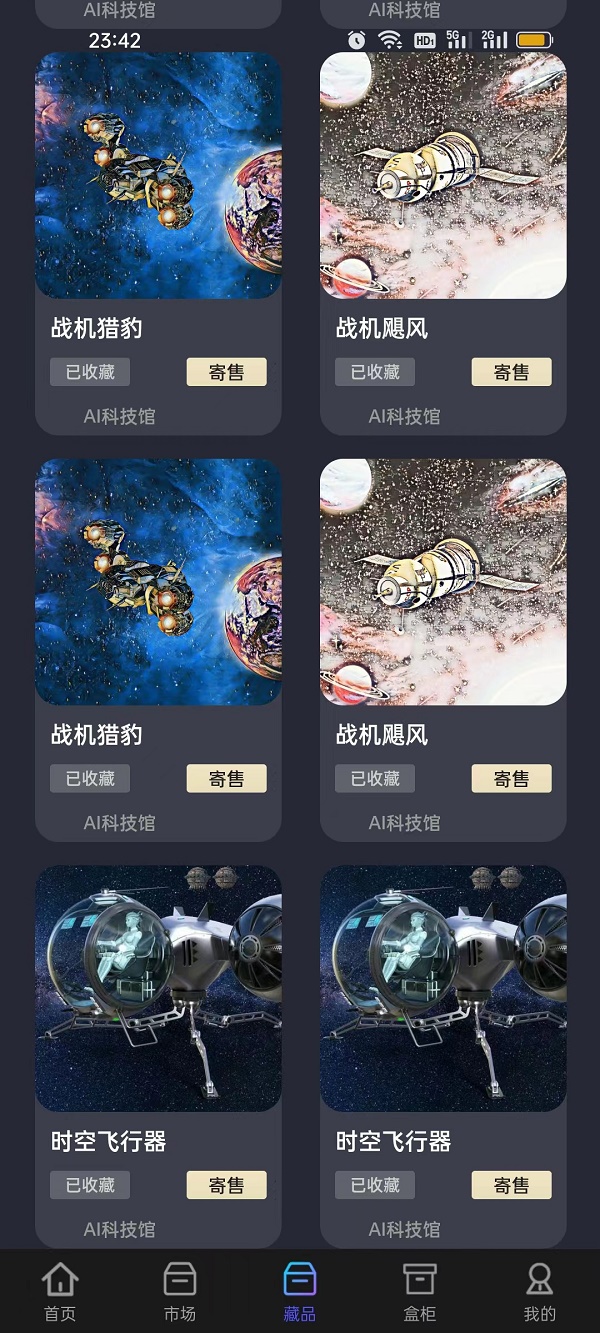Switch to the 我的 profile tab
This screenshot has height=1333, width=600.
(539, 1291)
